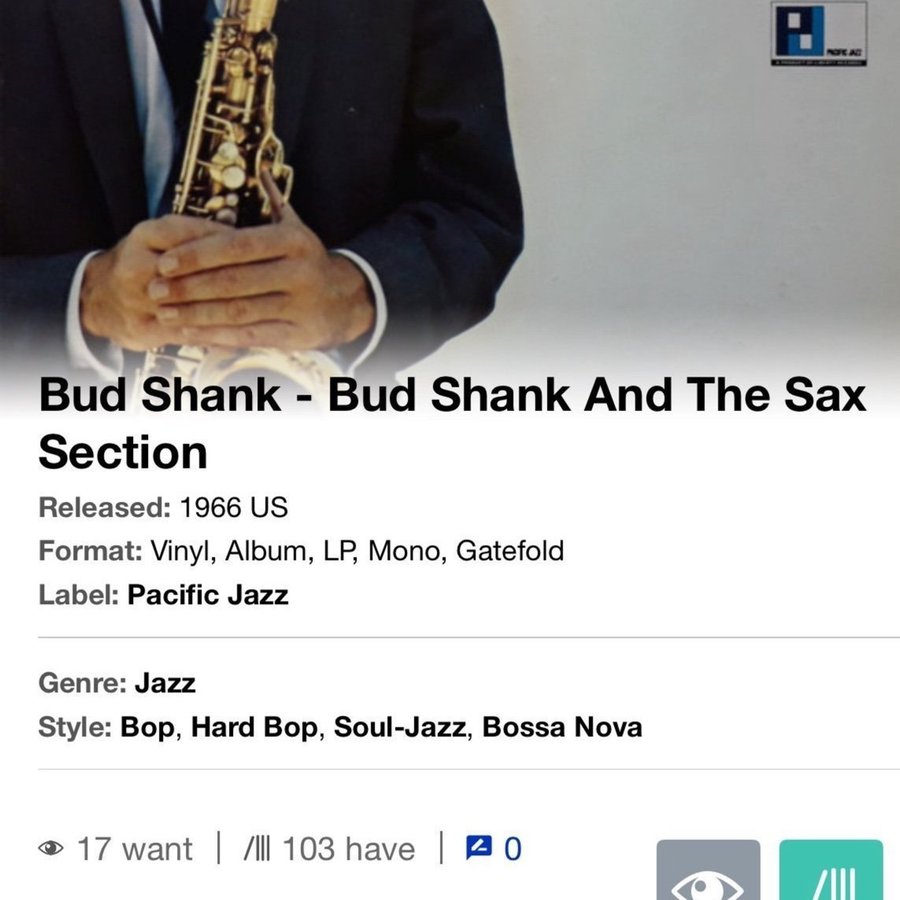Browse the Bossa Nova style
The width and height of the screenshot is (900, 900).
pos(562,727)
